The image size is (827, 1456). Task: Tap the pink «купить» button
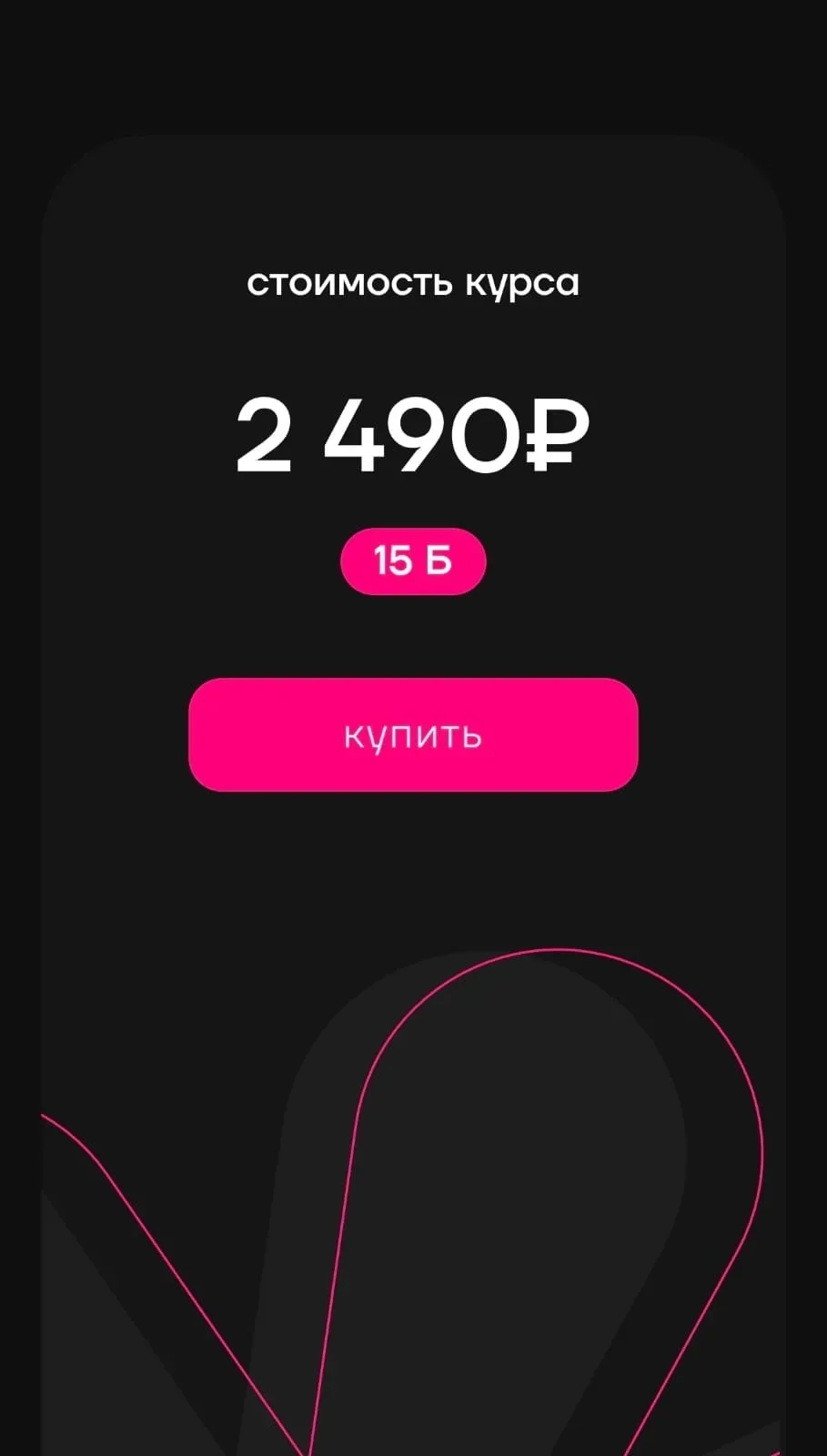point(413,734)
